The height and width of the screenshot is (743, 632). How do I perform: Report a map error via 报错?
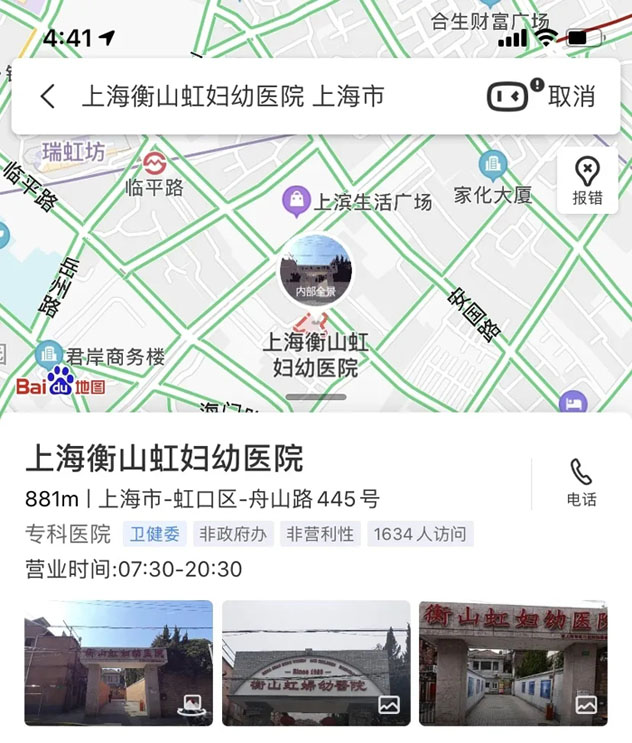pyautogui.click(x=587, y=180)
